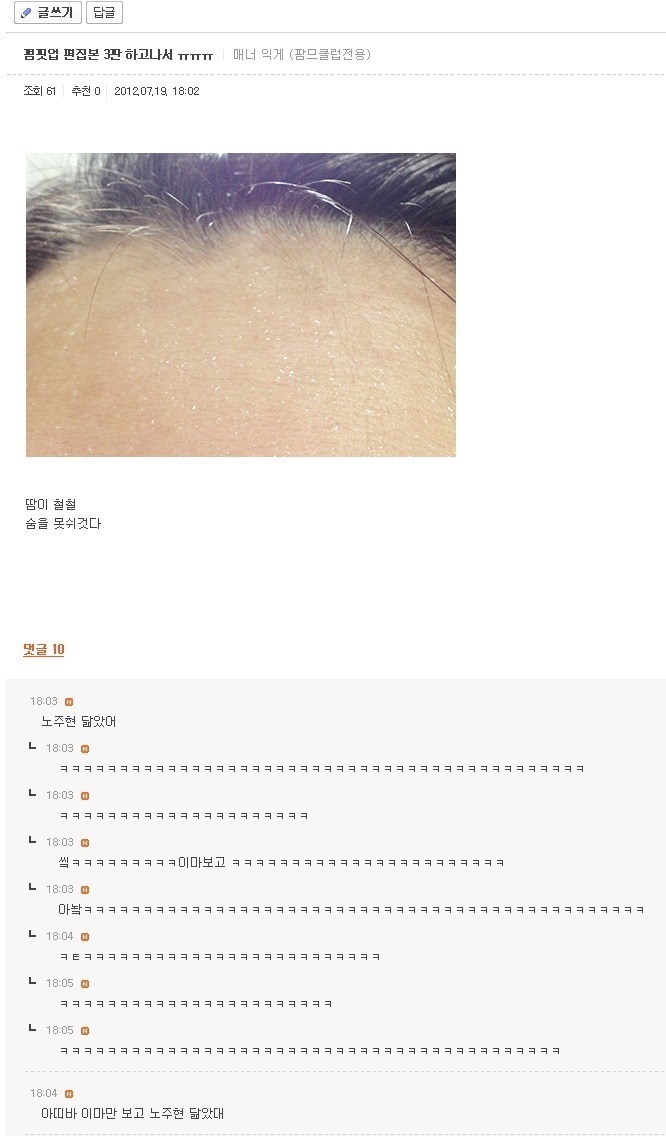Viewport: 666px width, 1136px height.
Task: Tap the 답글 reply button
Action: pos(104,13)
